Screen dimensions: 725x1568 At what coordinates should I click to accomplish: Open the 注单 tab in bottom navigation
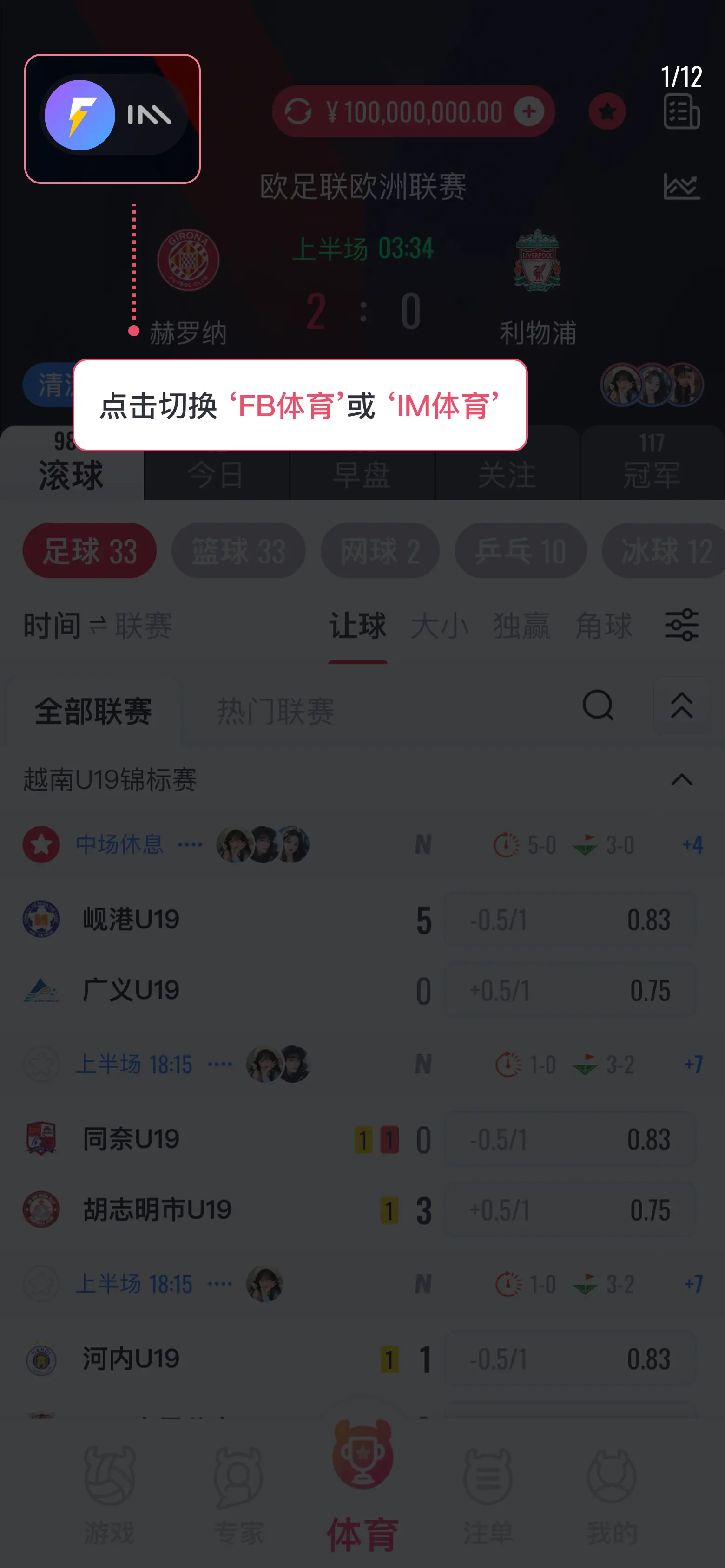tap(488, 1495)
